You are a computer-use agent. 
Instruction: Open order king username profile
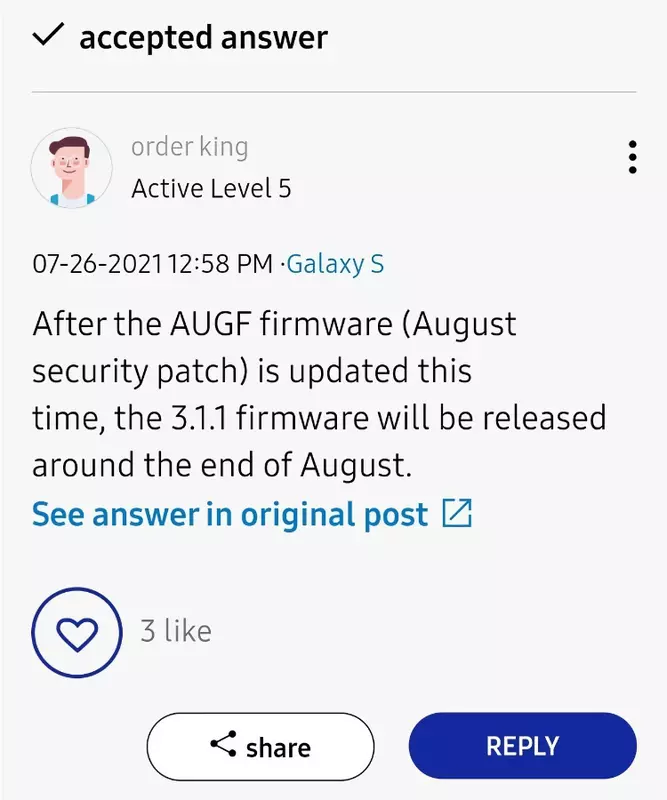click(x=189, y=147)
